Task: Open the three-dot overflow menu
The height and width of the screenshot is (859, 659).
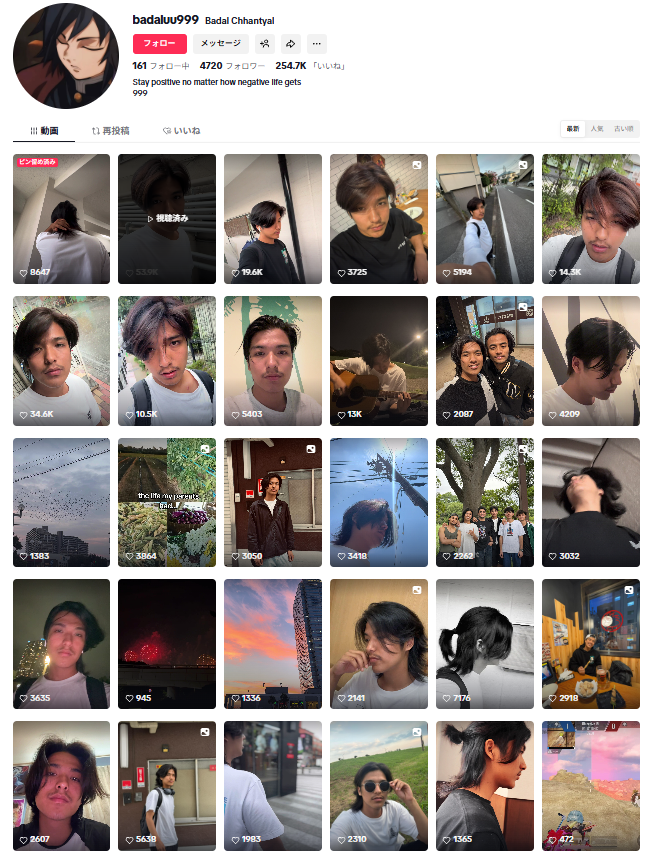Action: click(317, 44)
